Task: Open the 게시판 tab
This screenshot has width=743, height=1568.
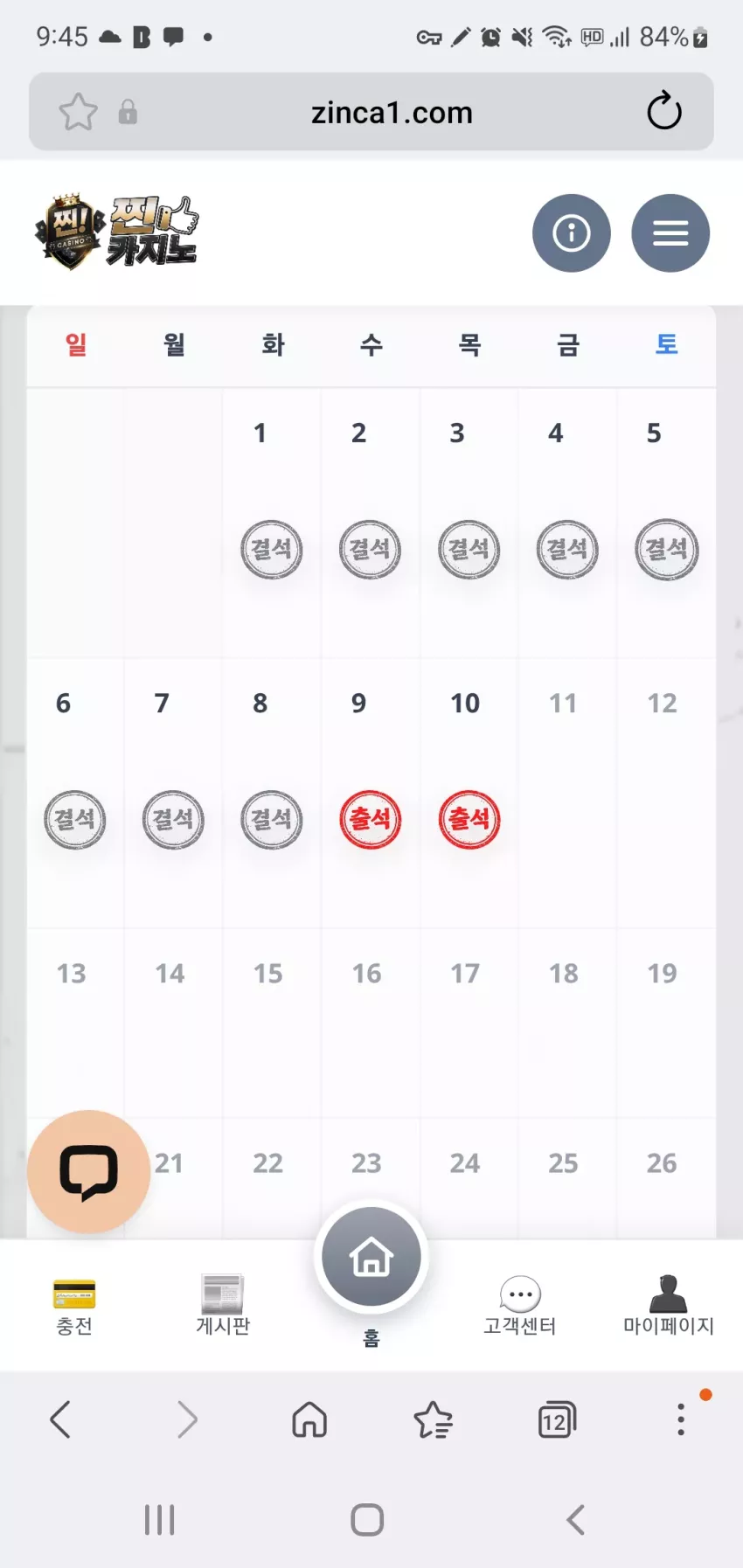Action: pos(223,1306)
